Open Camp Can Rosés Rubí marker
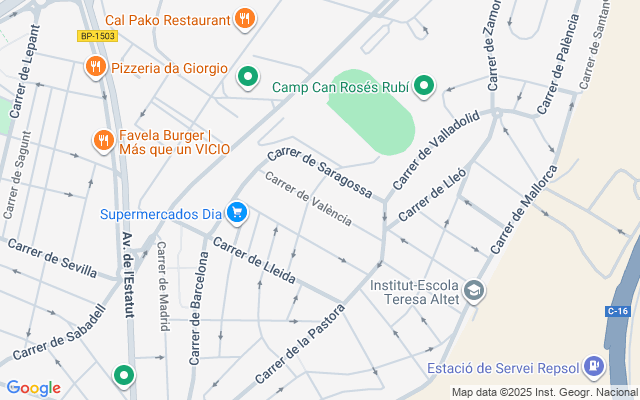The width and height of the screenshot is (640, 400). tap(424, 85)
